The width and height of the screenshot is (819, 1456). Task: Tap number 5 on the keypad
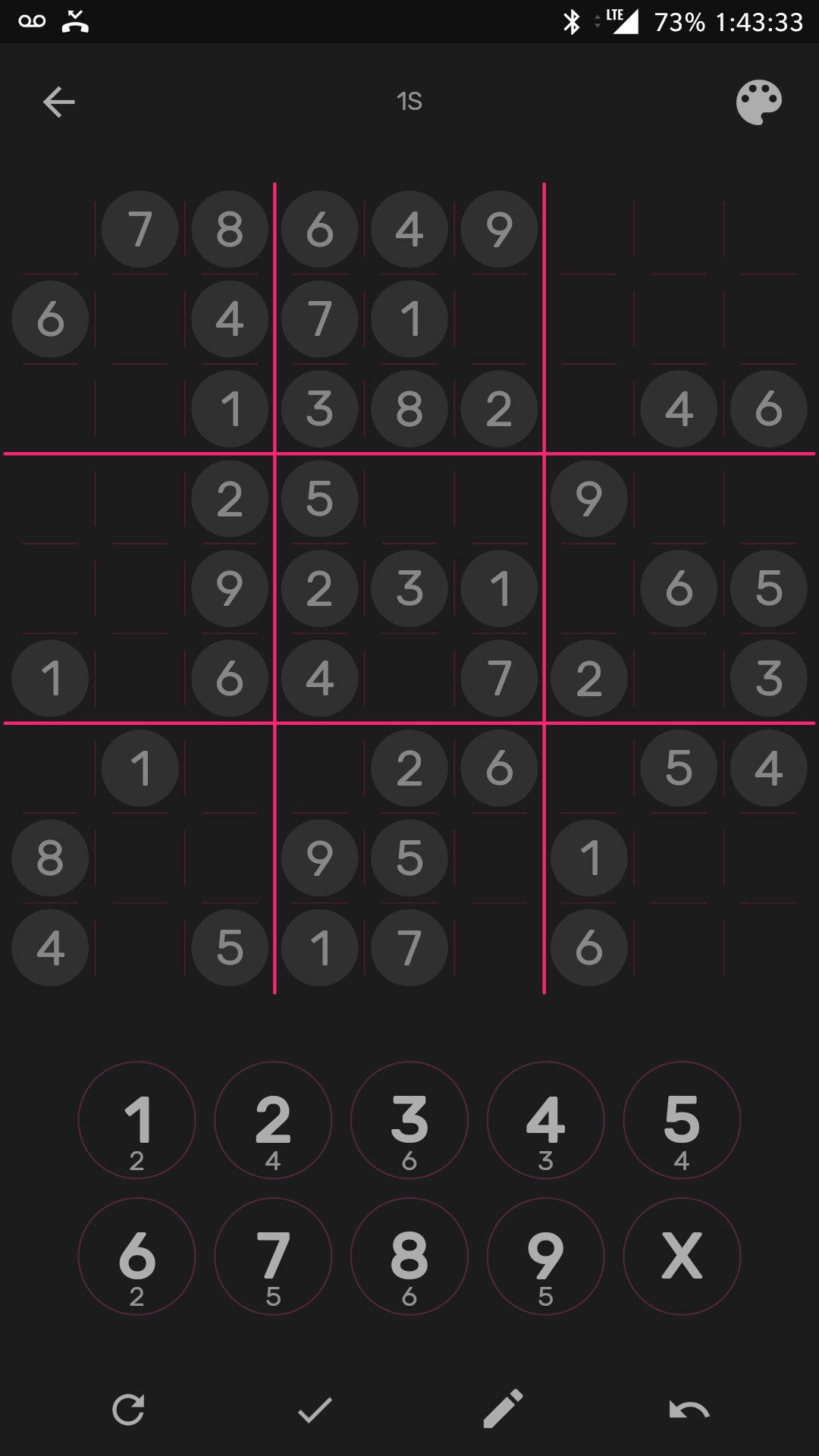682,1120
